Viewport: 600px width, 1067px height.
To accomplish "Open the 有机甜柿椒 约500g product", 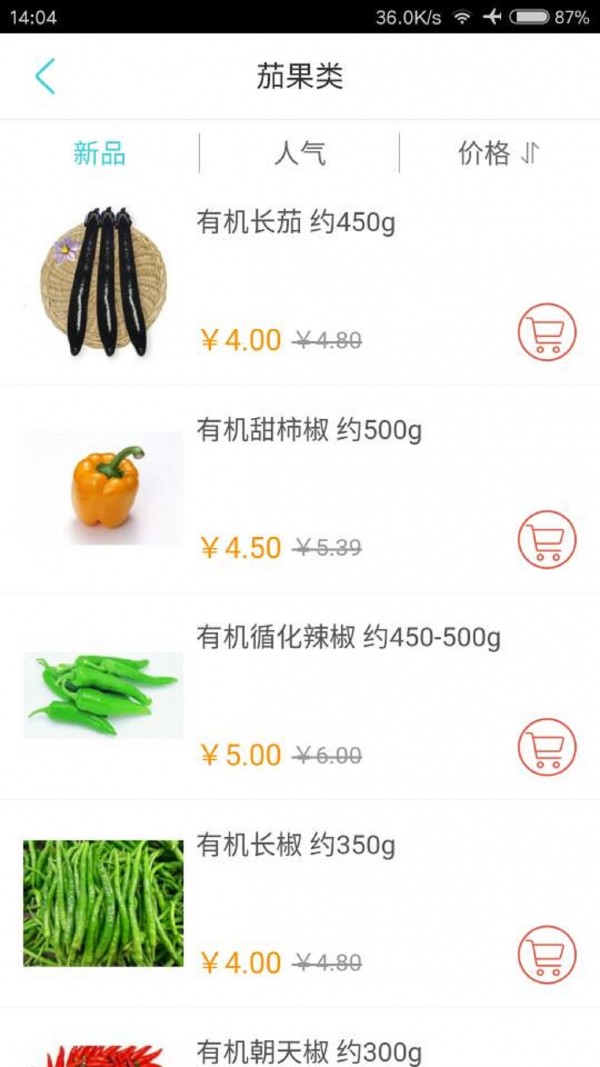I will tap(309, 430).
